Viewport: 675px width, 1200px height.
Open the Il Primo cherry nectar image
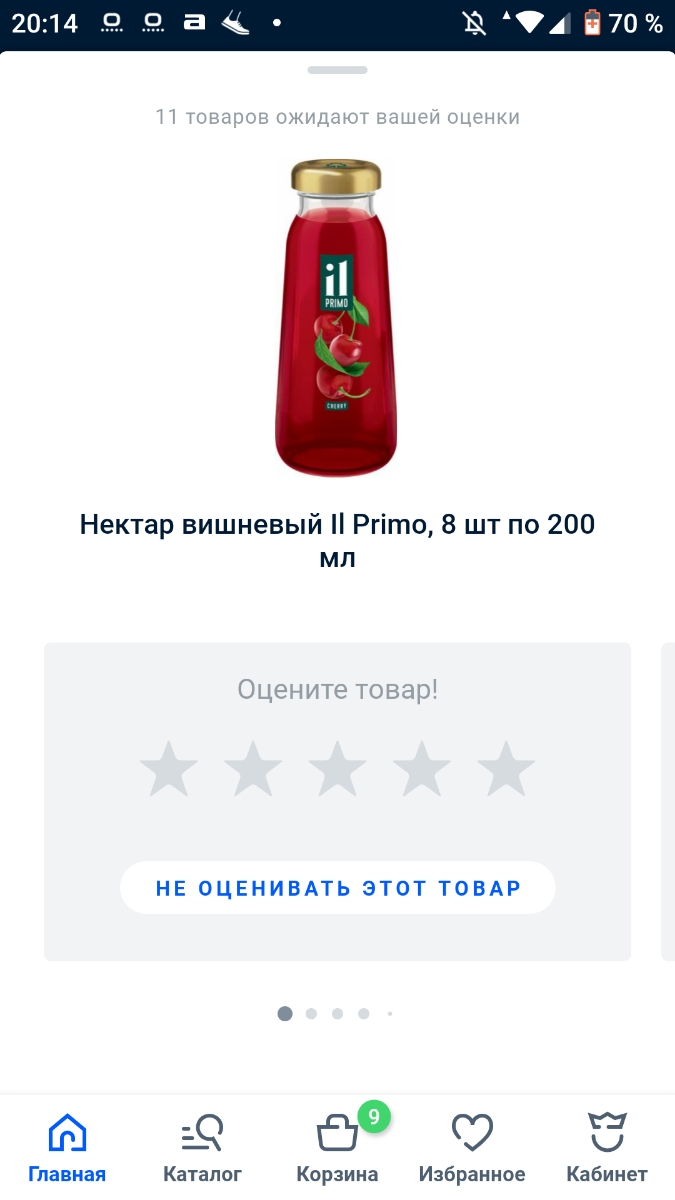click(336, 318)
